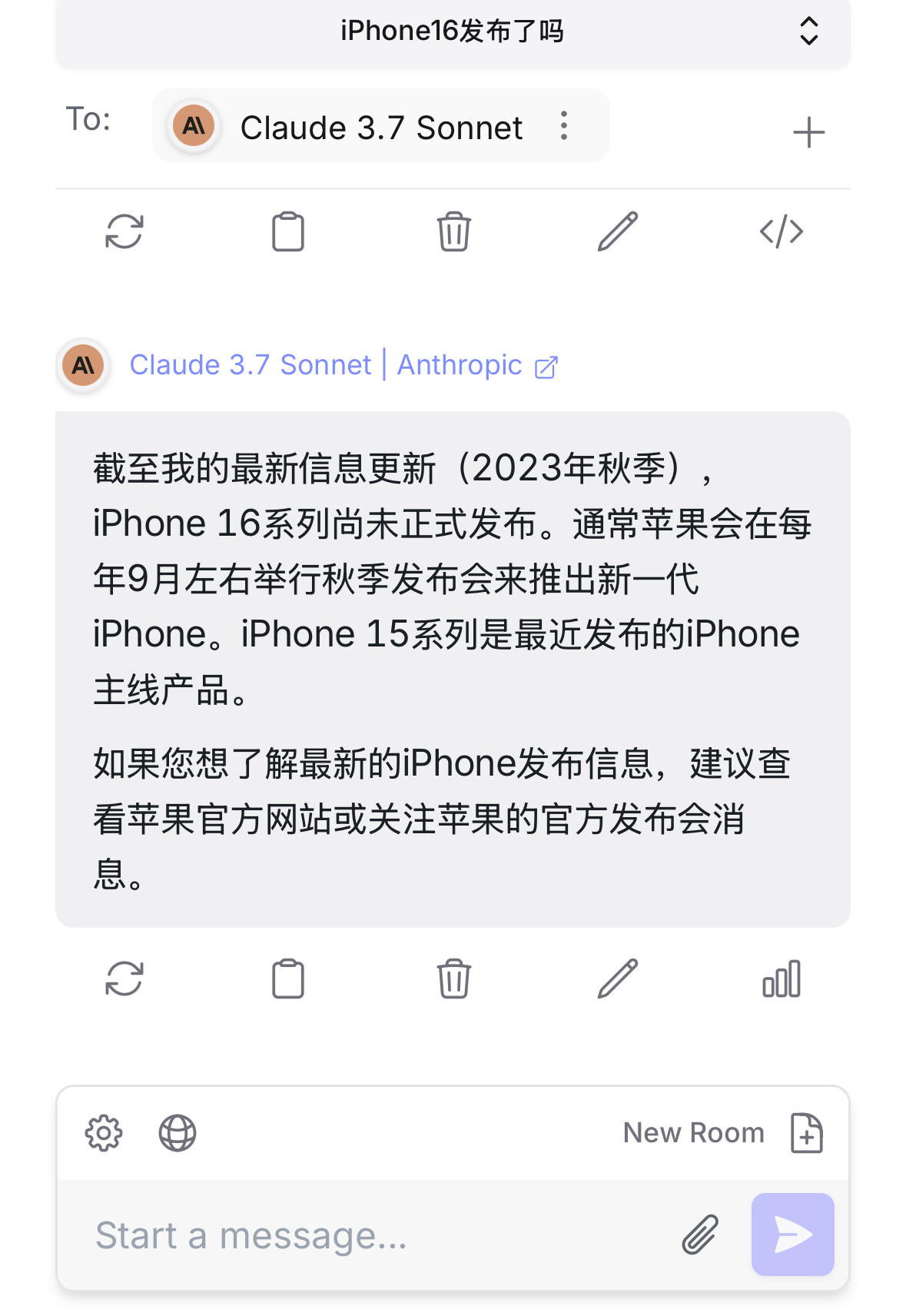Open settings via the gear icon
Viewport: 906px width, 1316px height.
click(104, 1133)
